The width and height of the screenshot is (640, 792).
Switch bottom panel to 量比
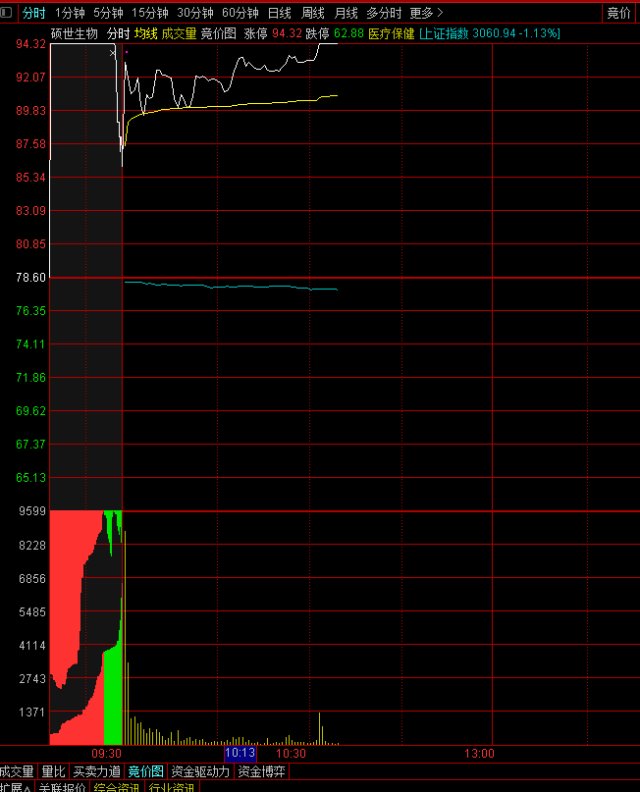point(54,772)
